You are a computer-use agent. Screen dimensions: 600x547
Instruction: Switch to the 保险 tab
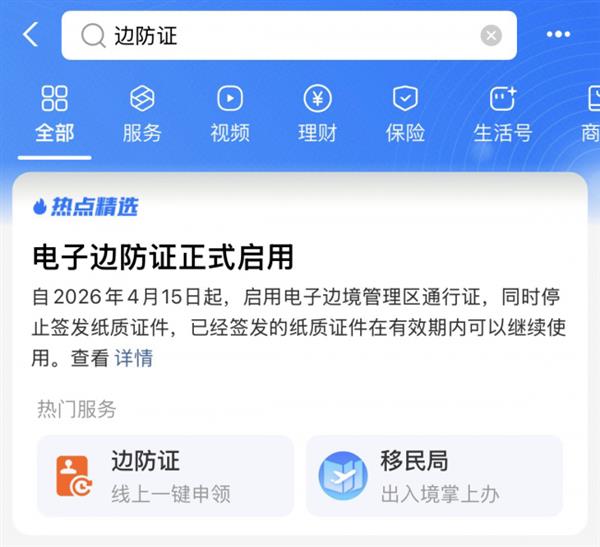405,114
